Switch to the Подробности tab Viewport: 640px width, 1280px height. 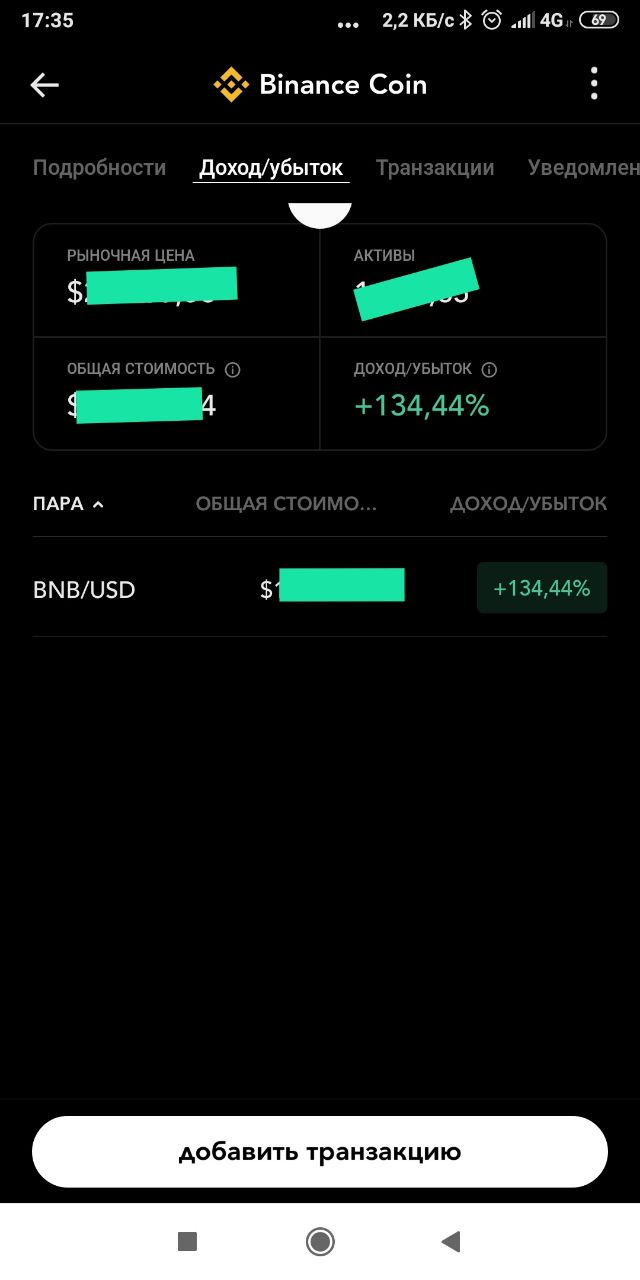pyautogui.click(x=99, y=167)
